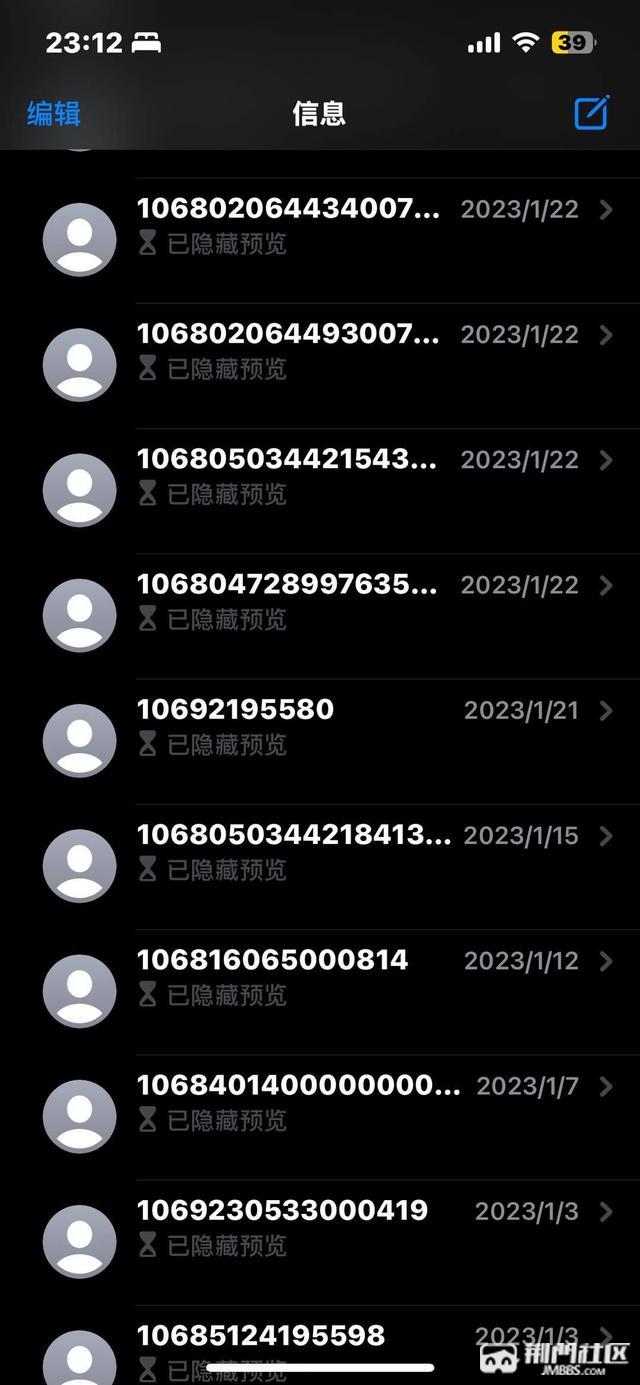The height and width of the screenshot is (1385, 640).
Task: Compose a new message
Action: [x=591, y=112]
